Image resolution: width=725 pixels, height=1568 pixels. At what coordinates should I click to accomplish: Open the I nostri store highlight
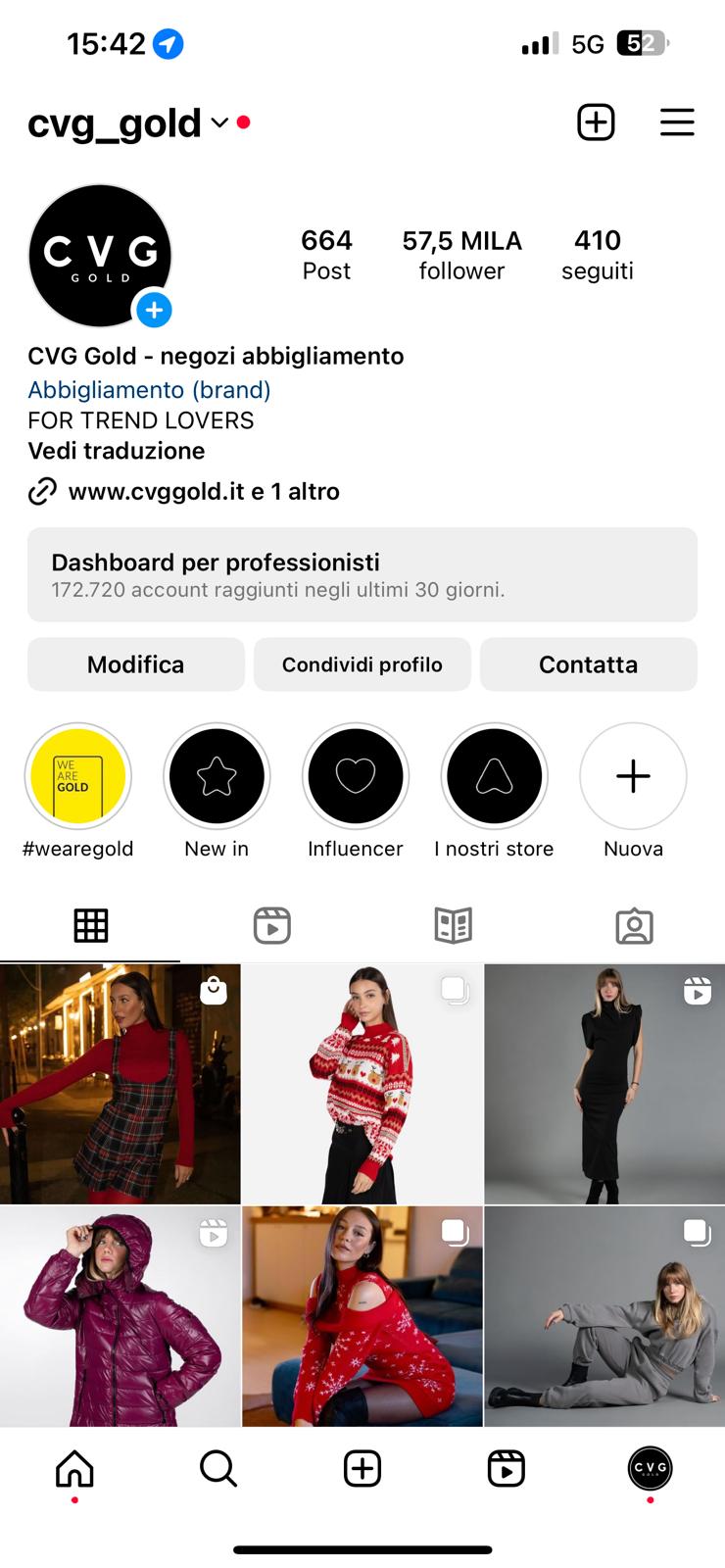click(x=495, y=776)
